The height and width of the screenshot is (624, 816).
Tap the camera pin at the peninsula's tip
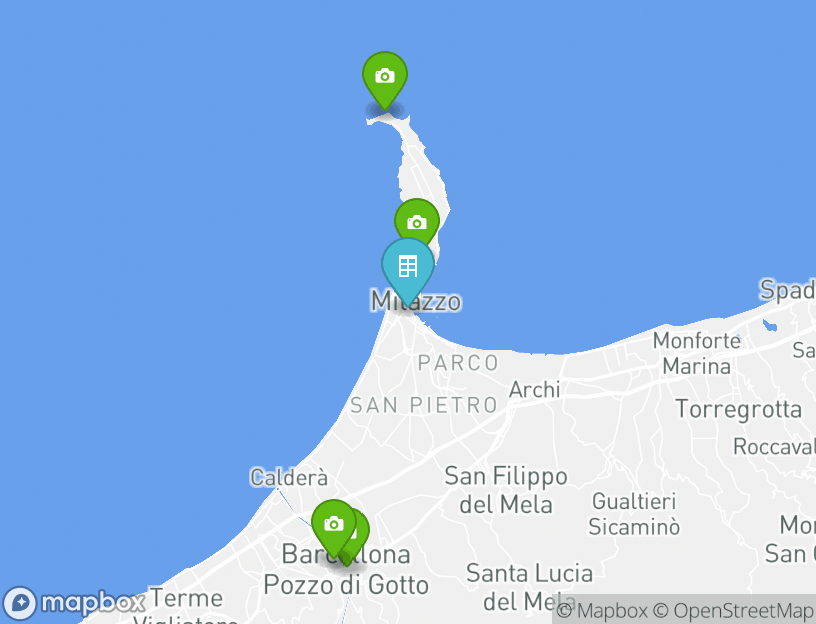[384, 76]
